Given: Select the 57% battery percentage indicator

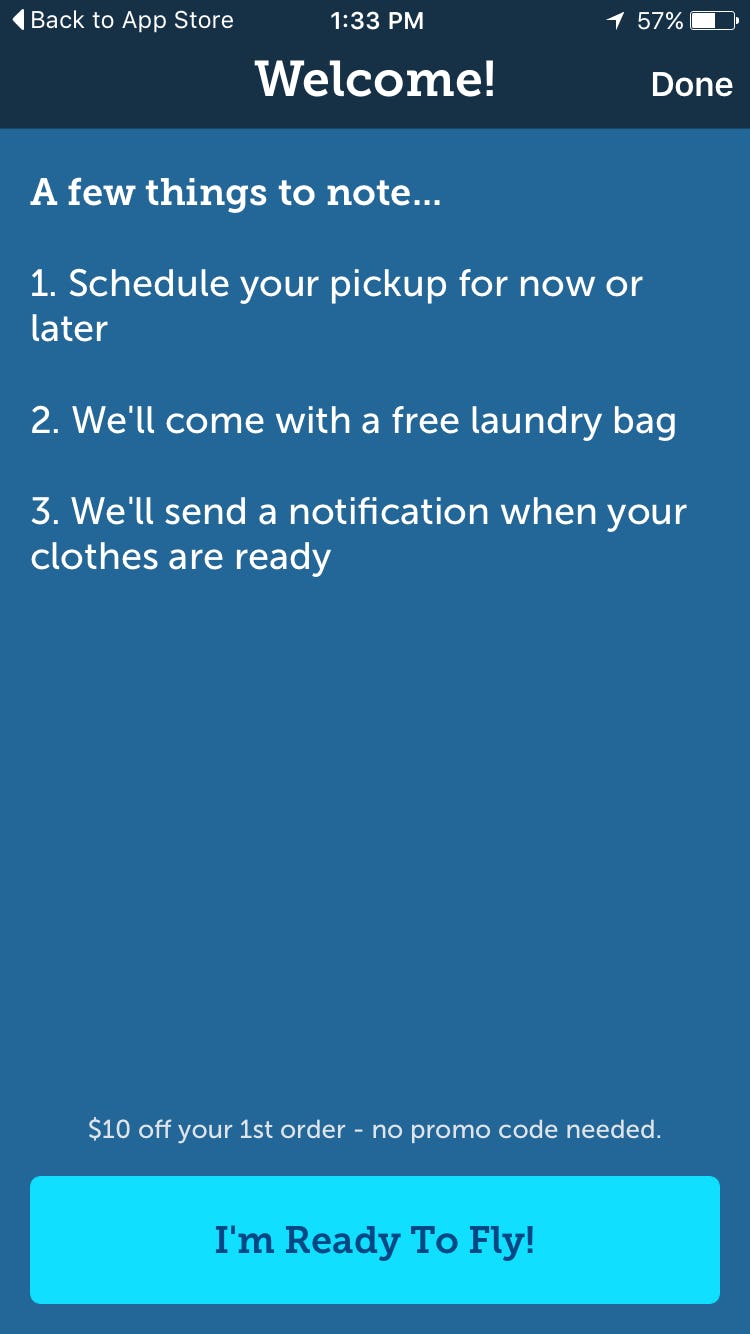Looking at the screenshot, I should 661,19.
